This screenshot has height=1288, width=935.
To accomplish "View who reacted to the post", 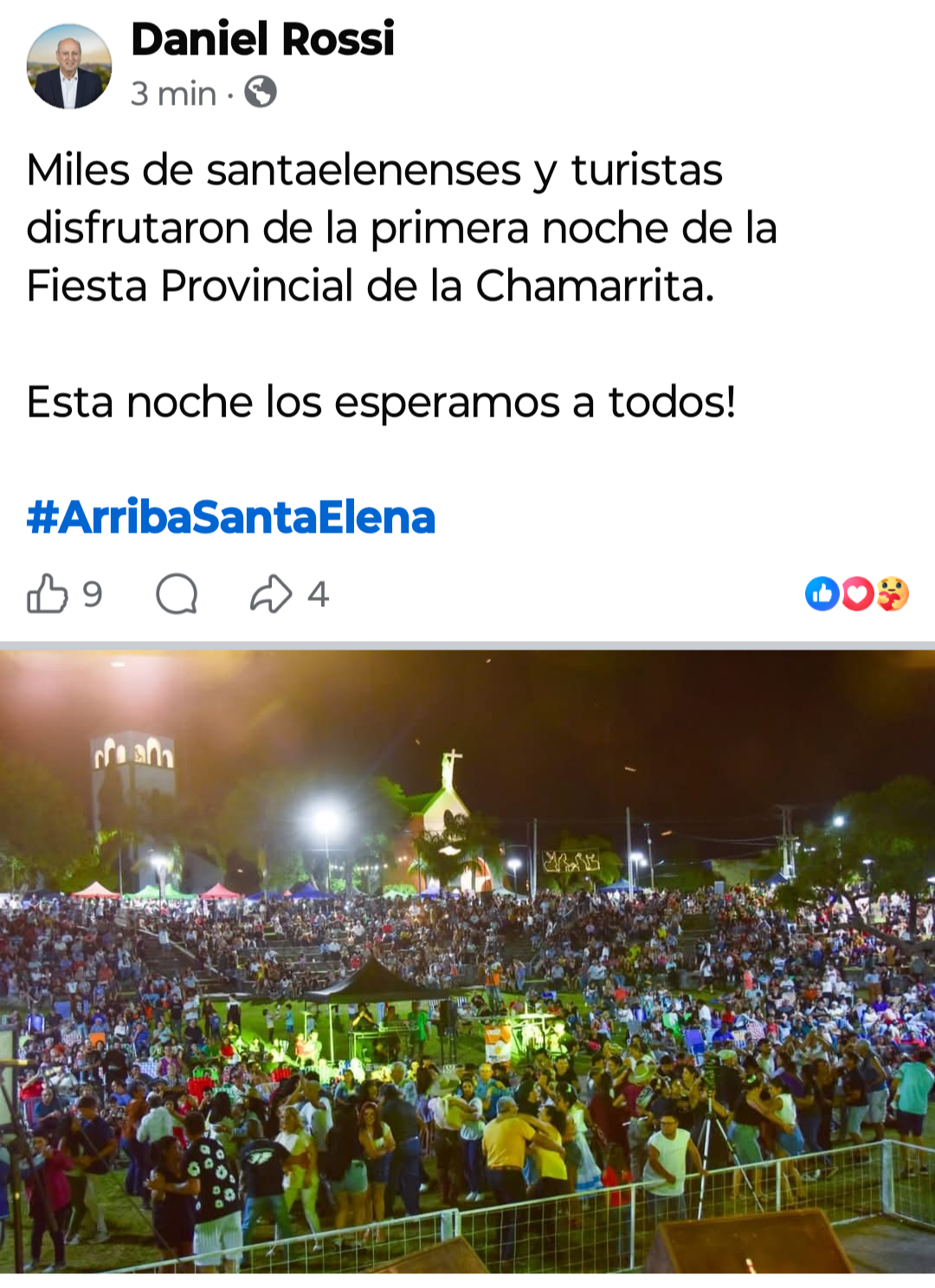I will (x=856, y=594).
